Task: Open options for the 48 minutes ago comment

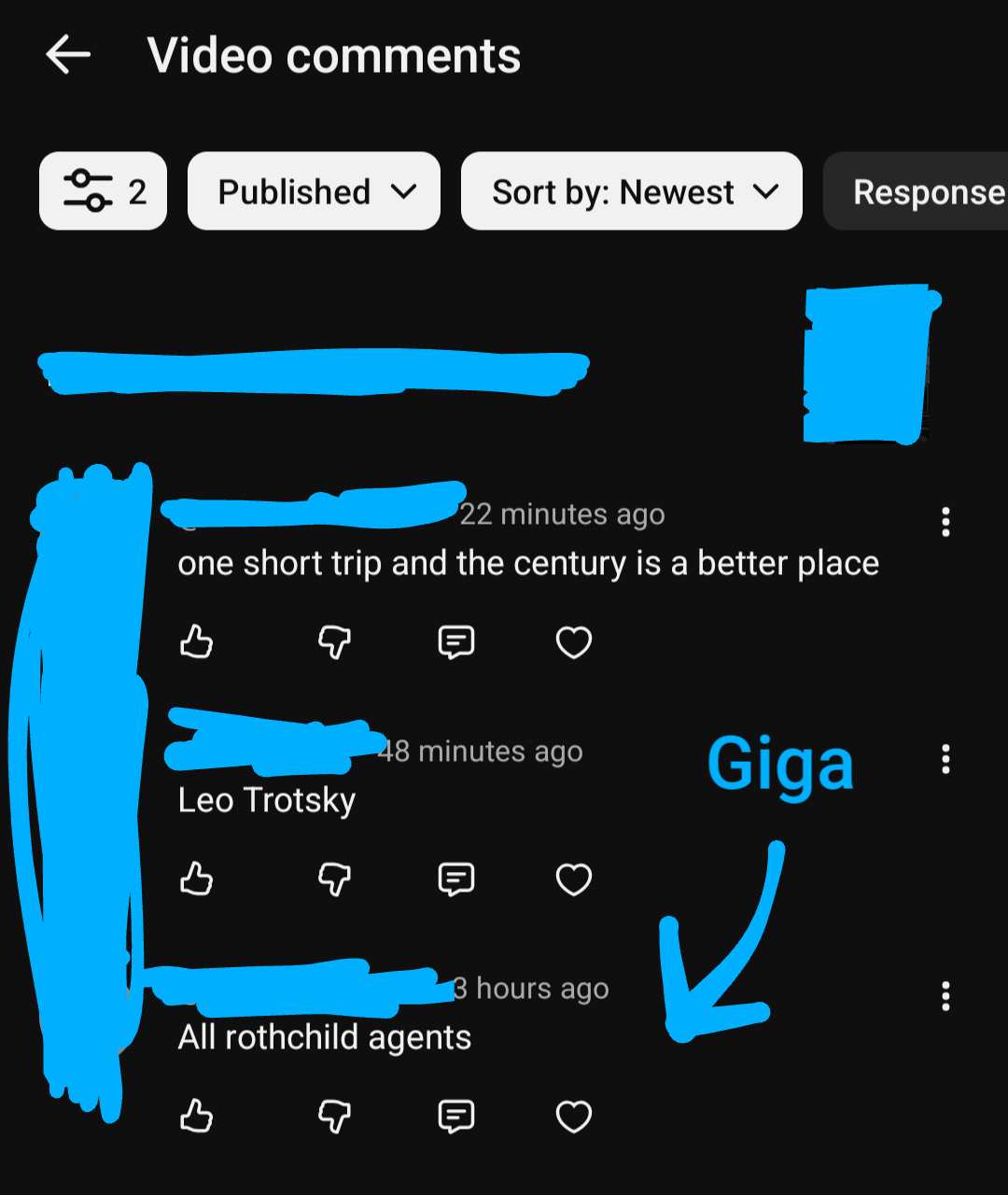Action: coord(945,759)
